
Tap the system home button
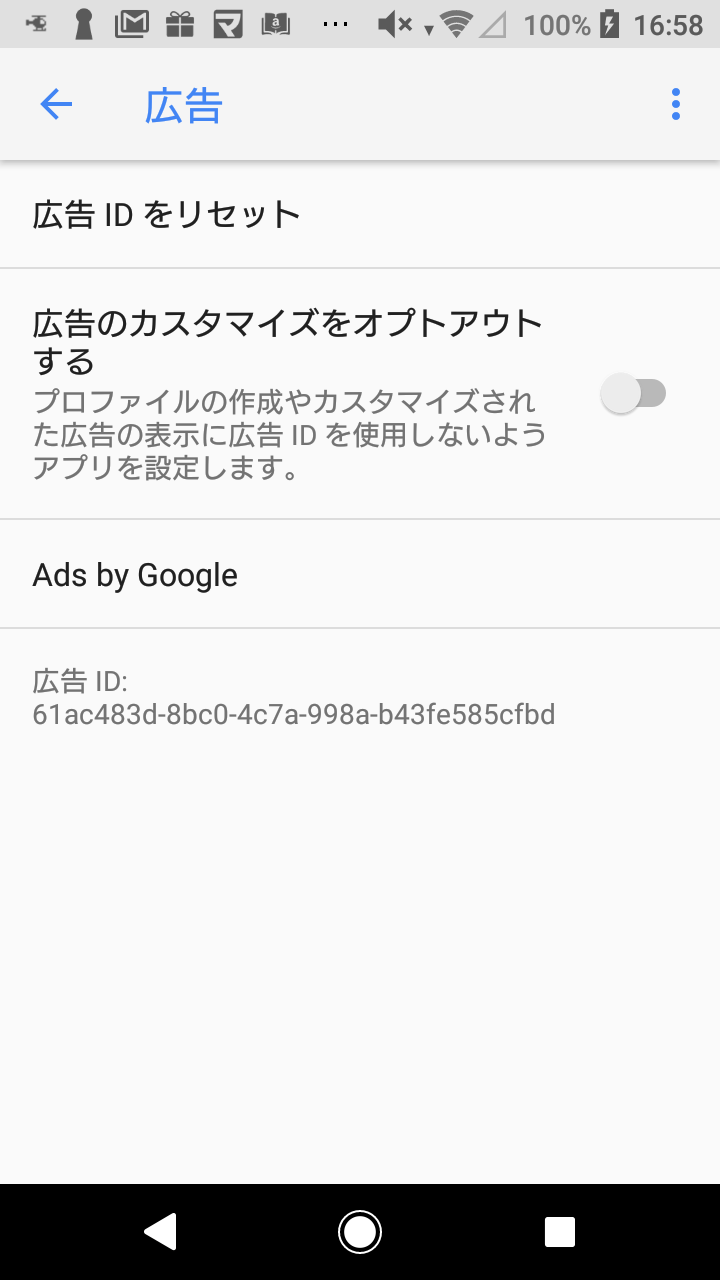pyautogui.click(x=359, y=1231)
